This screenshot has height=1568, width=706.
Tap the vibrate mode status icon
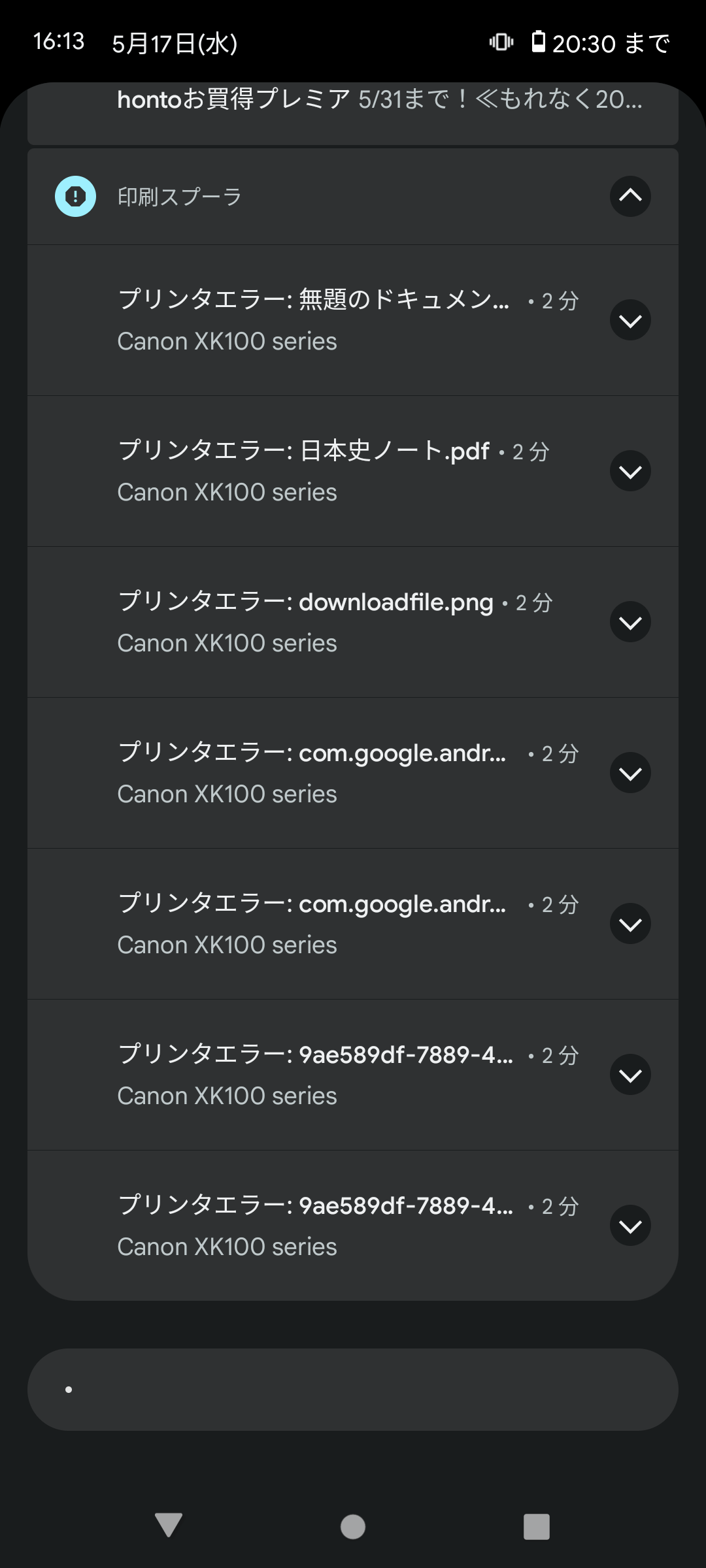point(500,43)
